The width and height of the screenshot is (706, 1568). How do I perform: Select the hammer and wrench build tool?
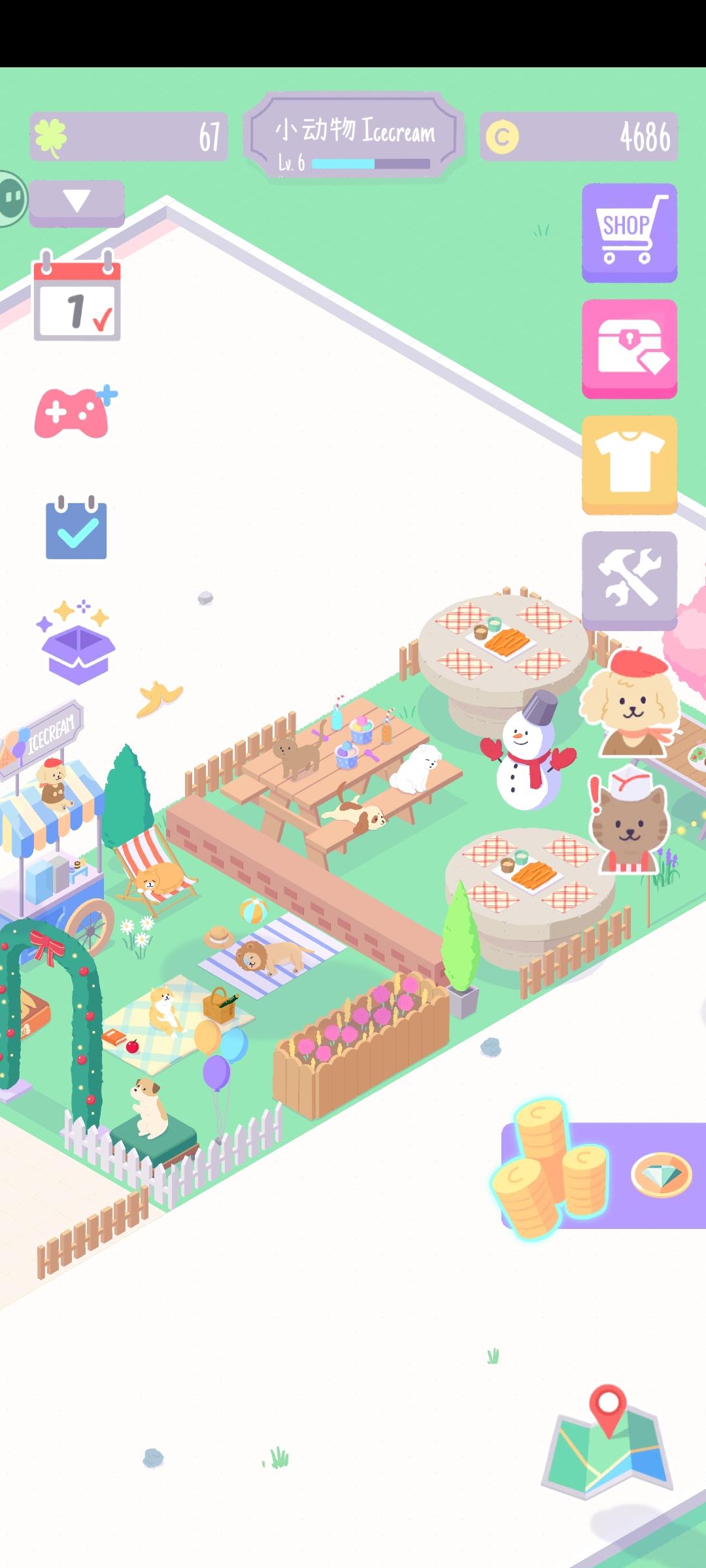(629, 576)
